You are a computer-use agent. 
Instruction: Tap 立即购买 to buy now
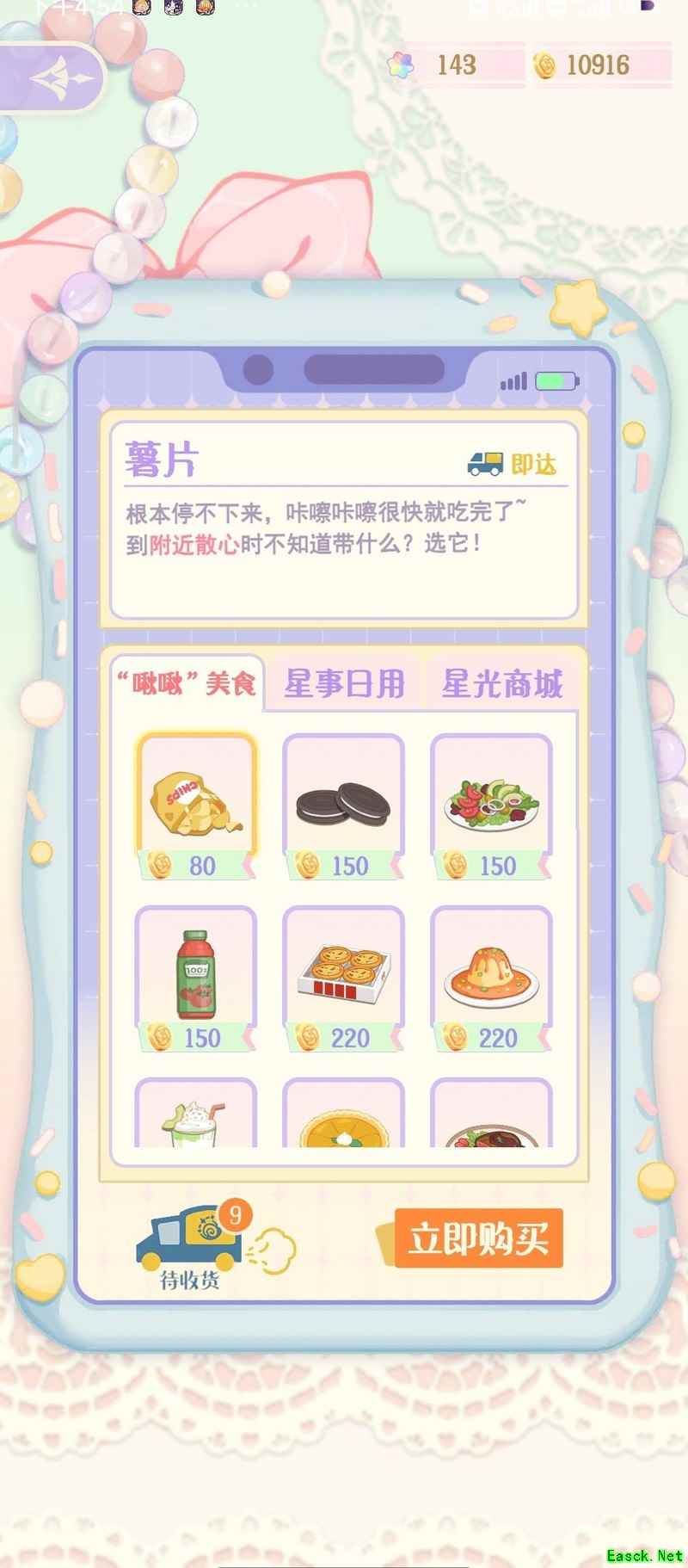pos(478,1238)
